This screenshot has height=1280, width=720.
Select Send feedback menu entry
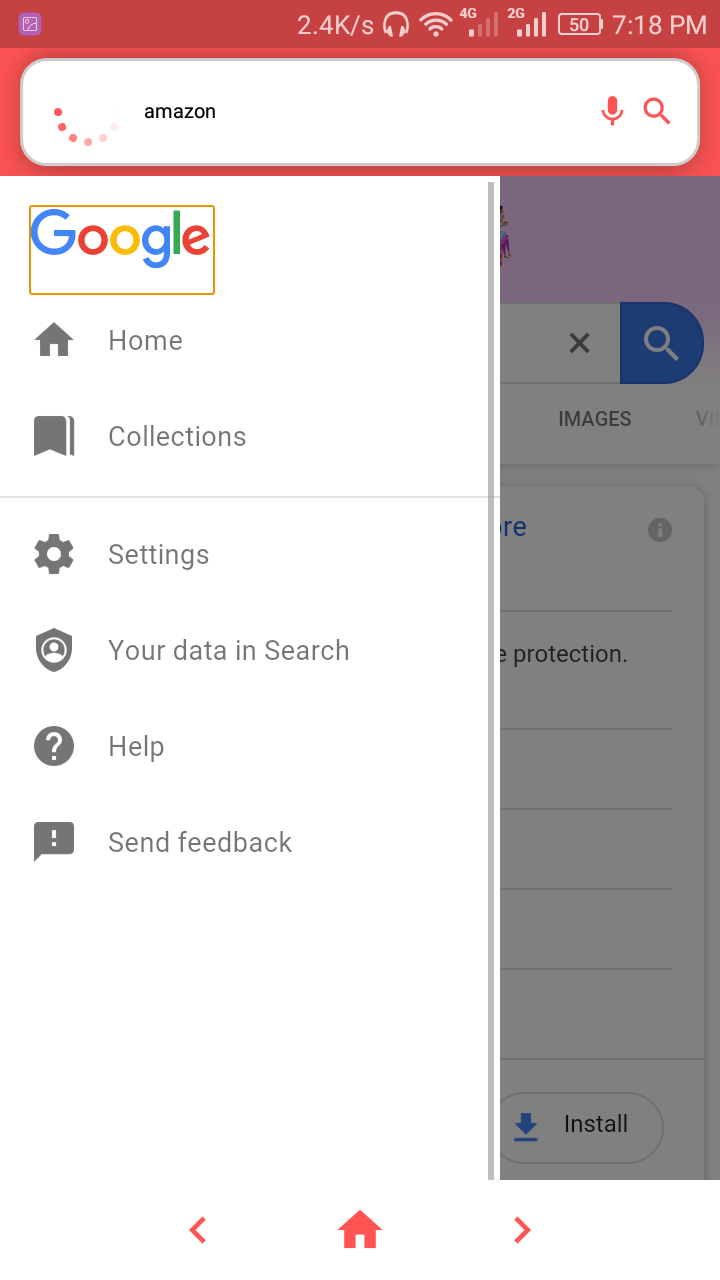click(x=200, y=841)
